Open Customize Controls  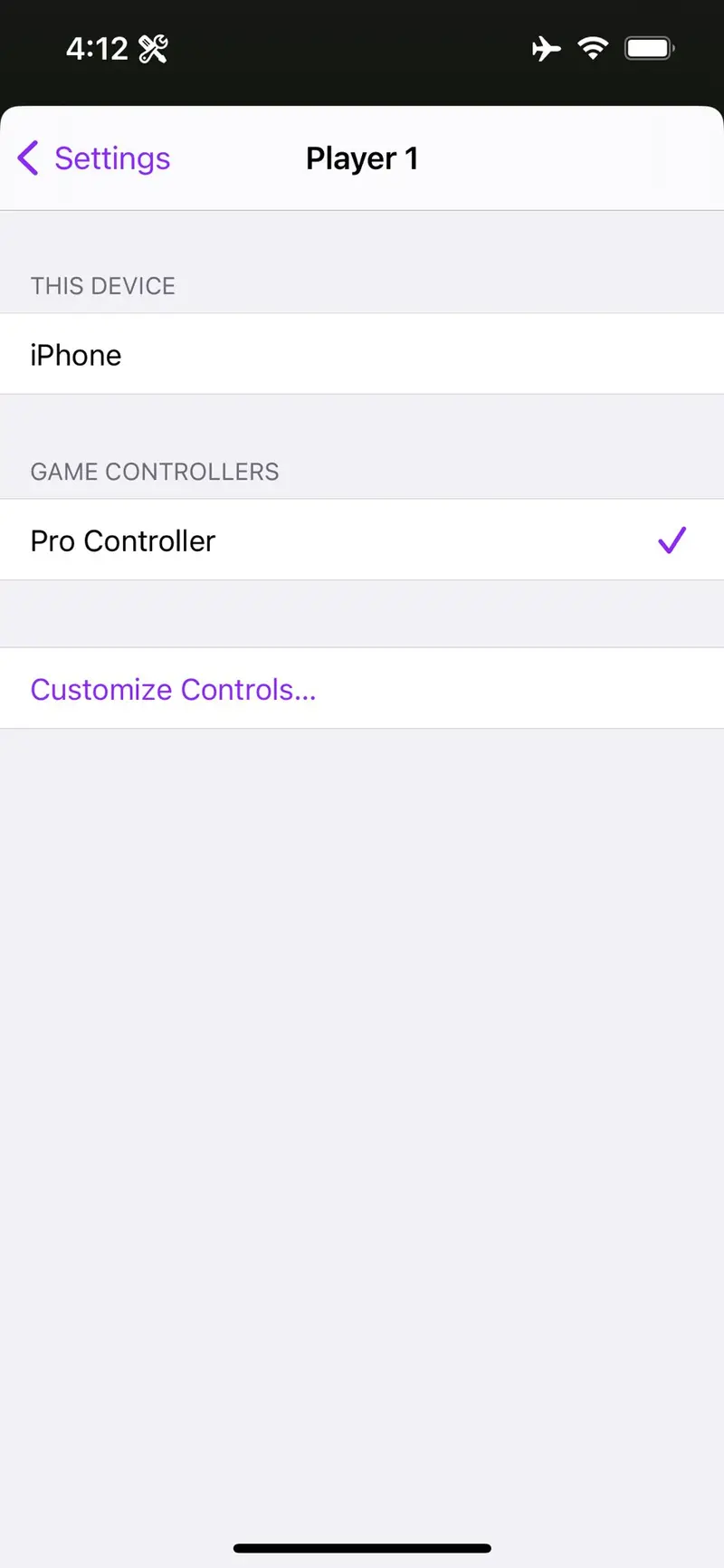pyautogui.click(x=362, y=688)
